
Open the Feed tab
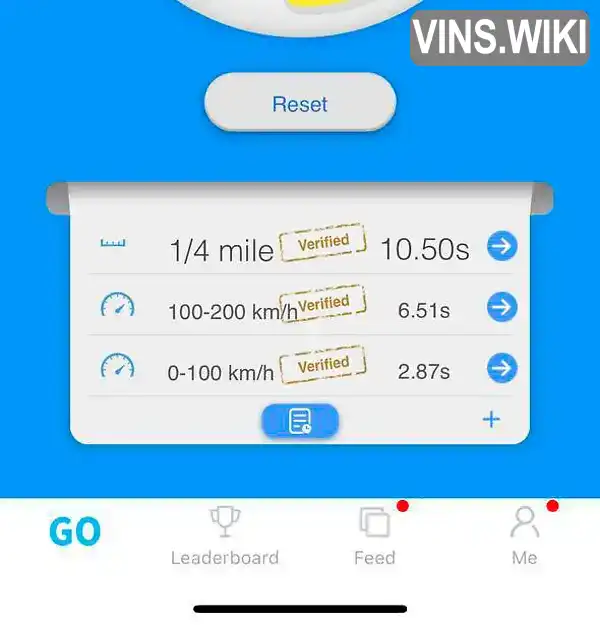point(375,537)
